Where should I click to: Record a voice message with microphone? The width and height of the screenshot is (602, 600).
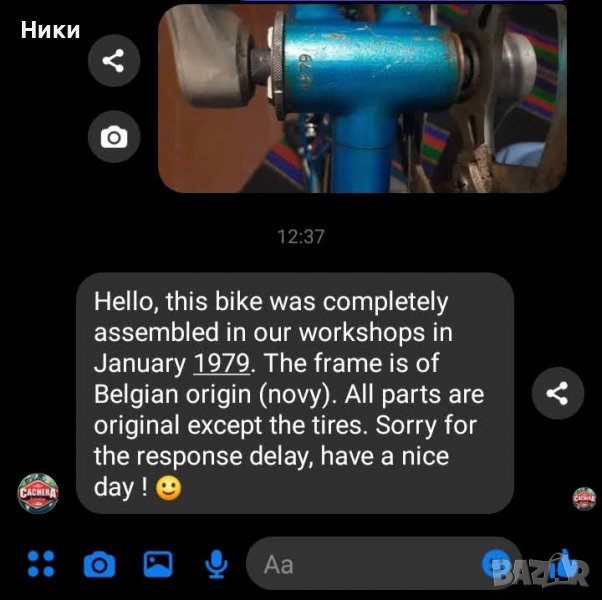click(x=215, y=565)
